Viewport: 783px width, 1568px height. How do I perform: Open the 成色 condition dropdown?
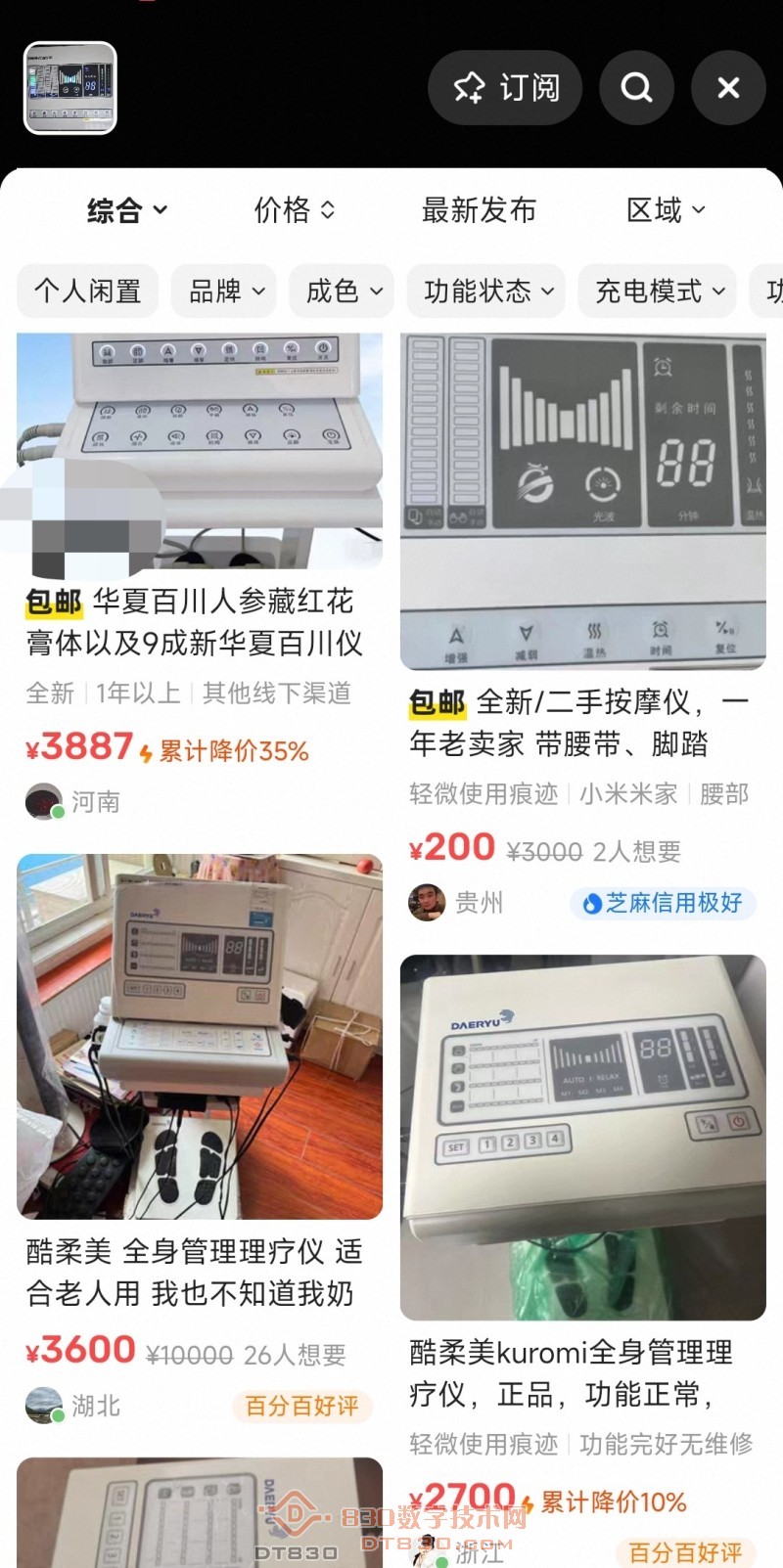point(341,291)
